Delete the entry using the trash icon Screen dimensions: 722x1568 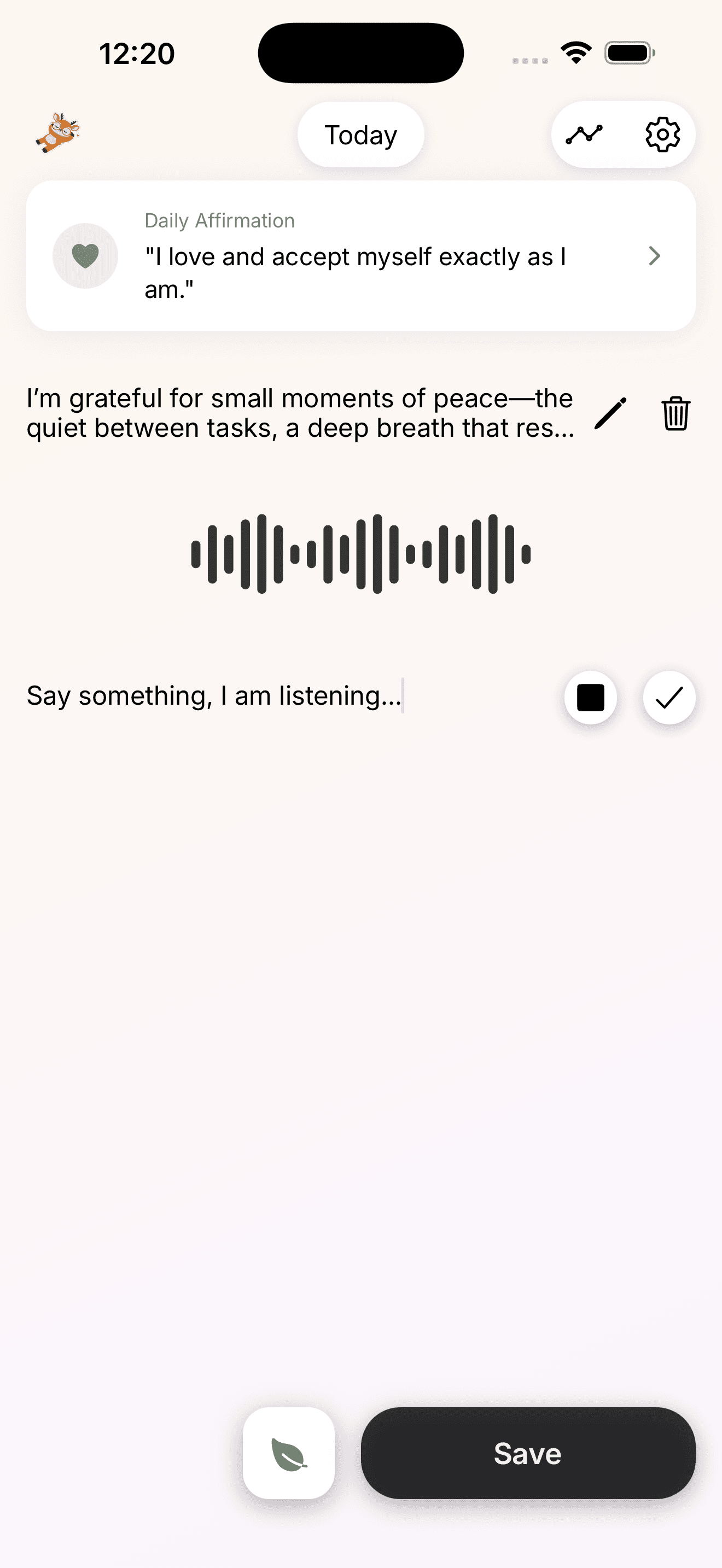pos(676,412)
